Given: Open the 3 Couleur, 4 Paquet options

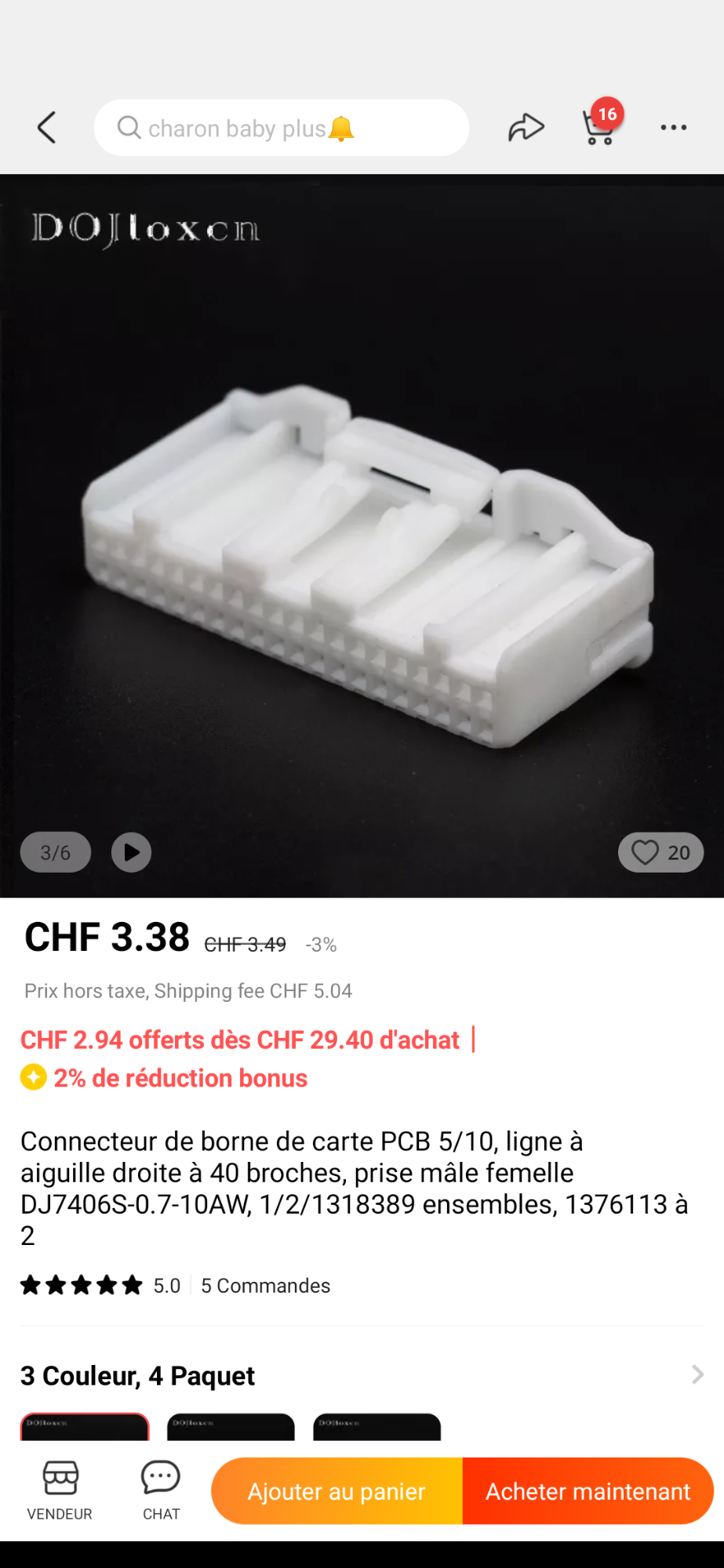Looking at the screenshot, I should tap(361, 1375).
